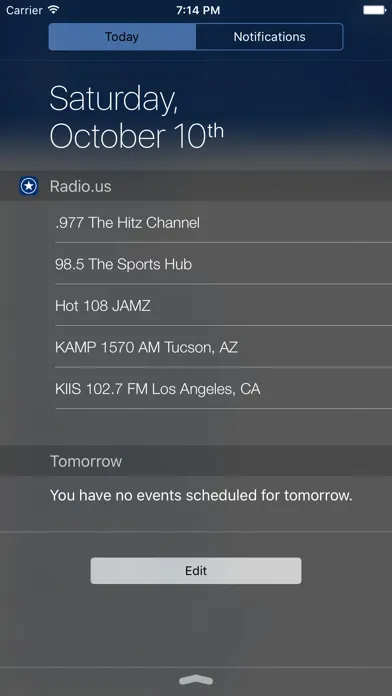Tune in to Hot 108 JAMZ

pyautogui.click(x=223, y=305)
